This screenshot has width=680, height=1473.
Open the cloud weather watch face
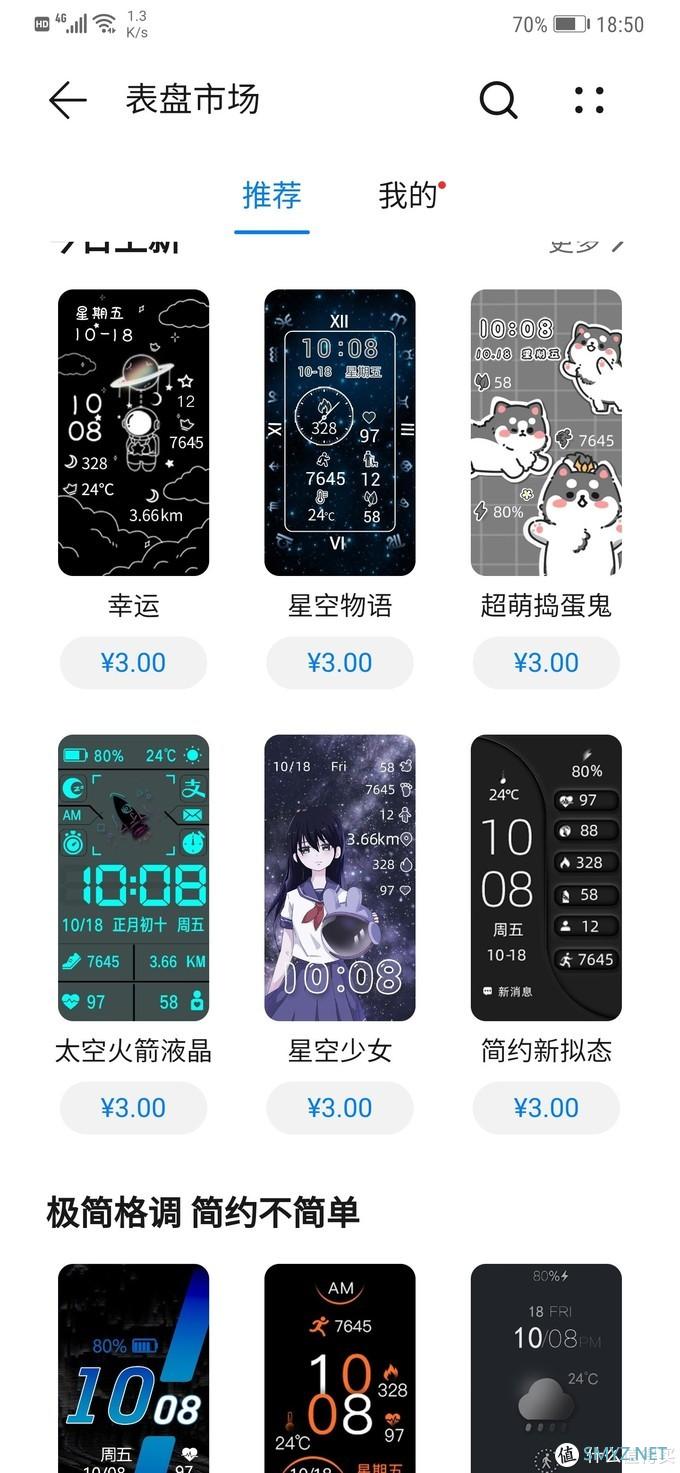pos(546,1370)
